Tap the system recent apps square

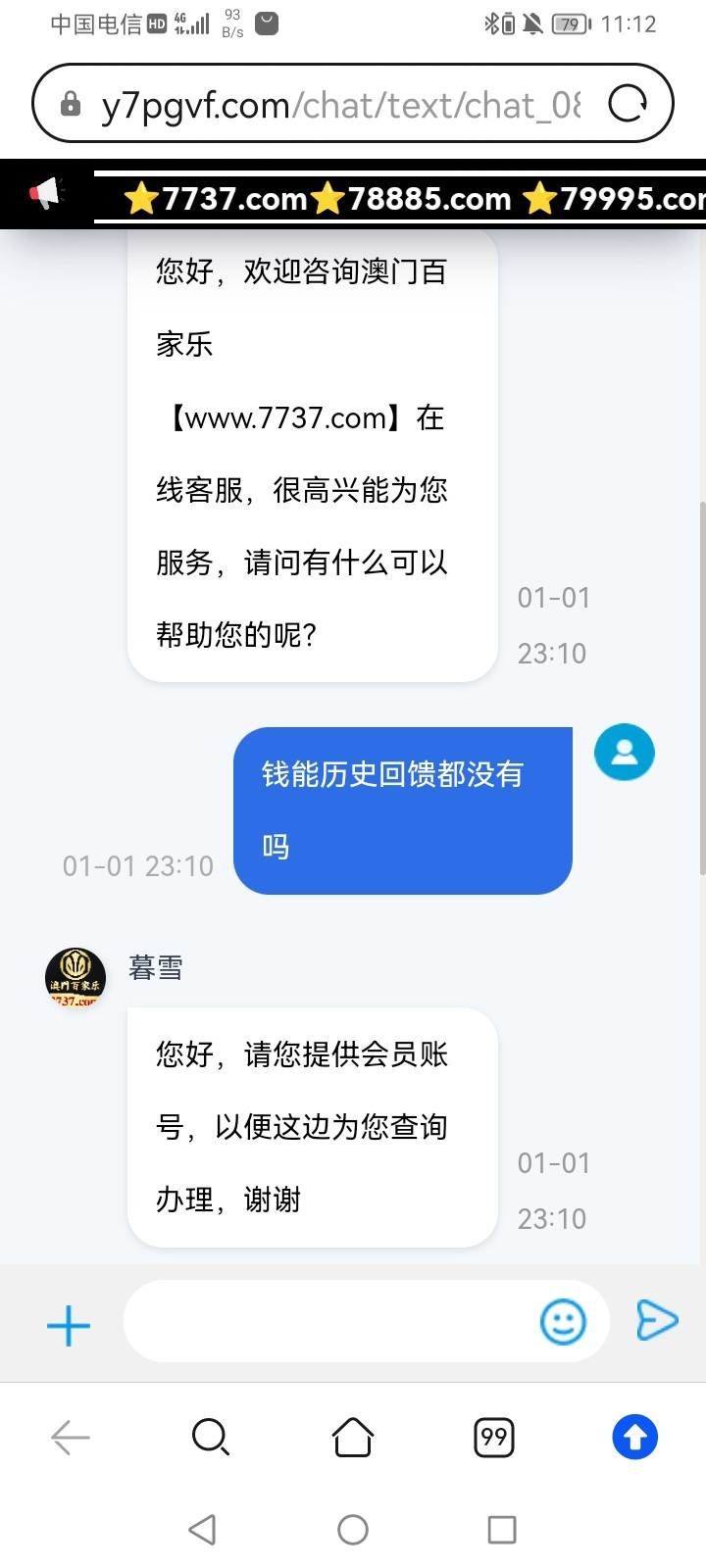coord(502,1530)
